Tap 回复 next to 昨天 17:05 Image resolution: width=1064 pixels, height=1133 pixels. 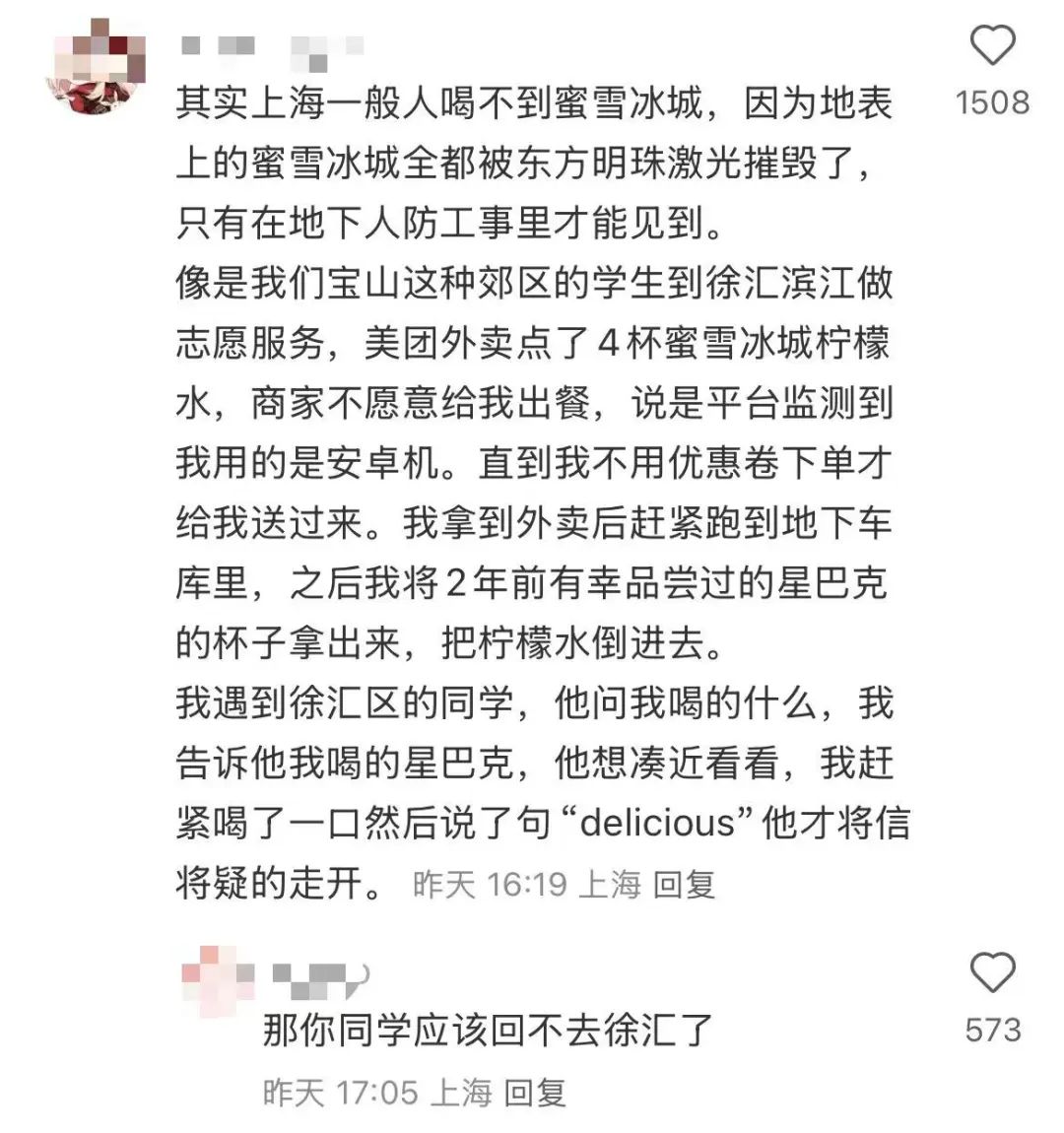[x=535, y=1092]
